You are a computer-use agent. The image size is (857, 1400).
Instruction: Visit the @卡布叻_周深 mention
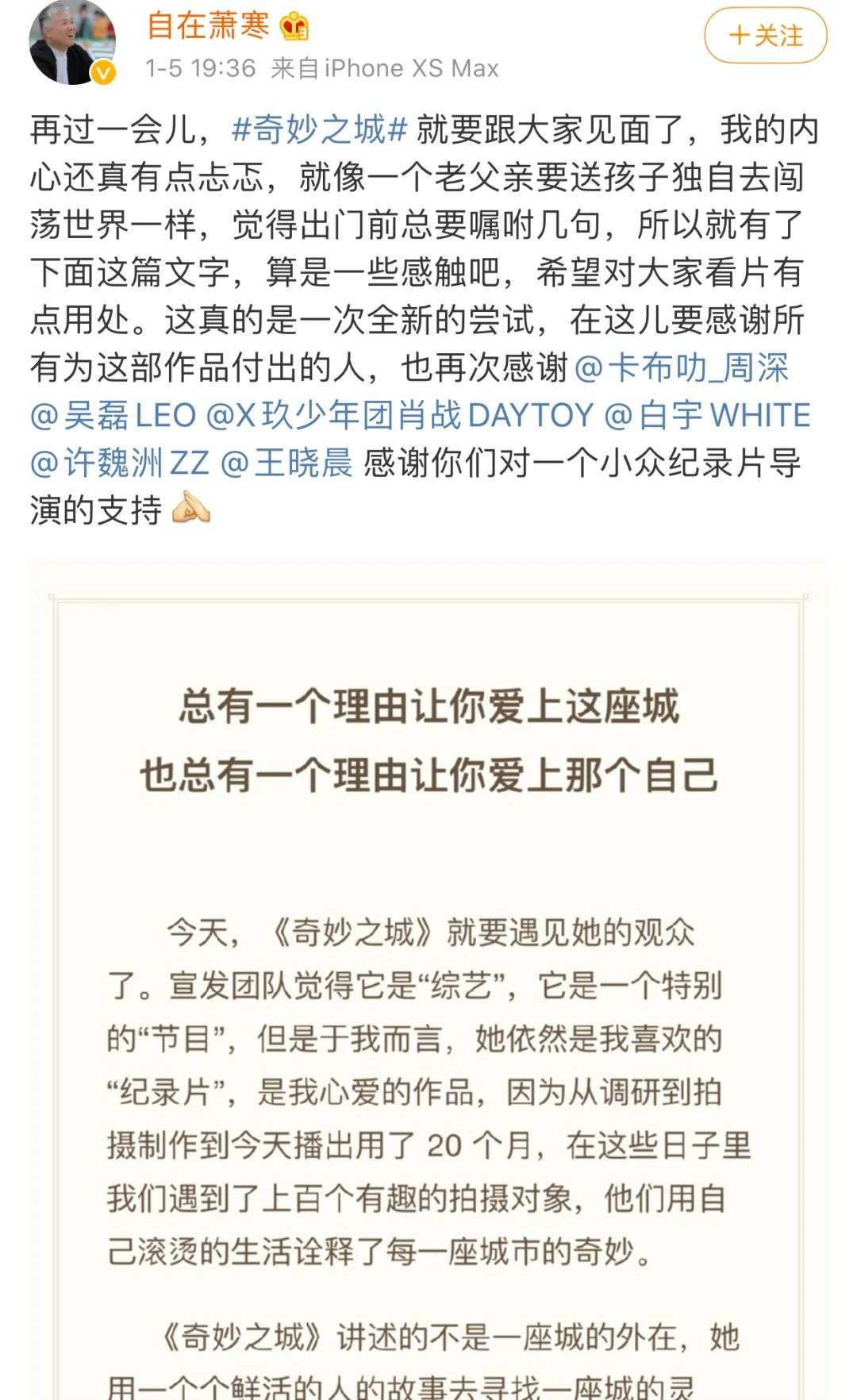[x=681, y=367]
